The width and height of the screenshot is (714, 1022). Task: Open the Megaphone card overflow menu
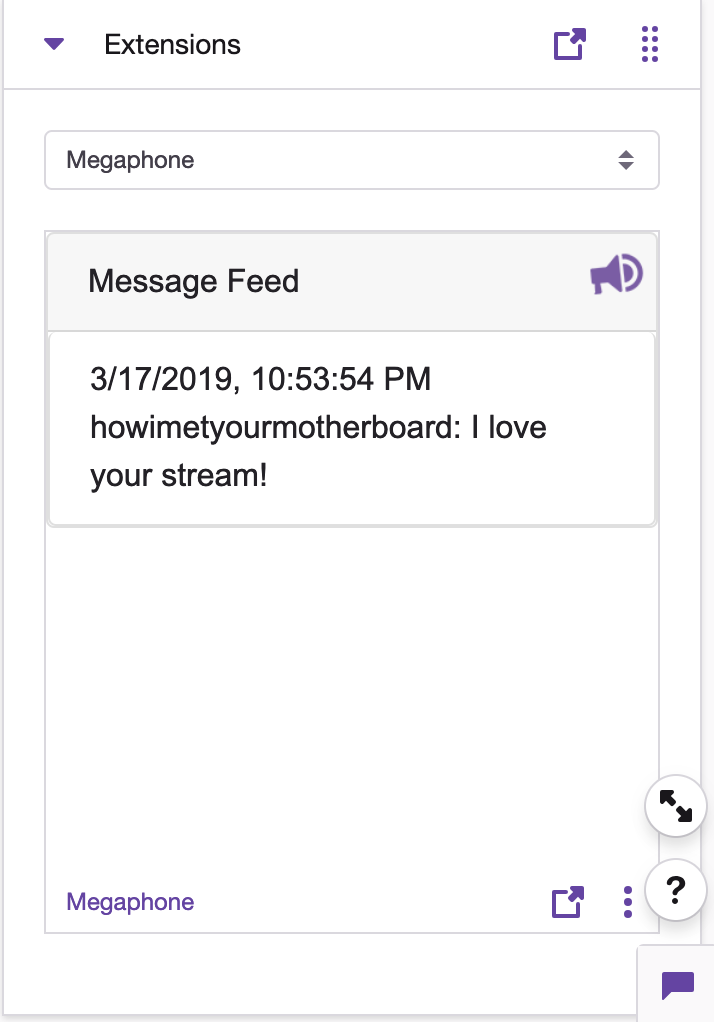[627, 902]
